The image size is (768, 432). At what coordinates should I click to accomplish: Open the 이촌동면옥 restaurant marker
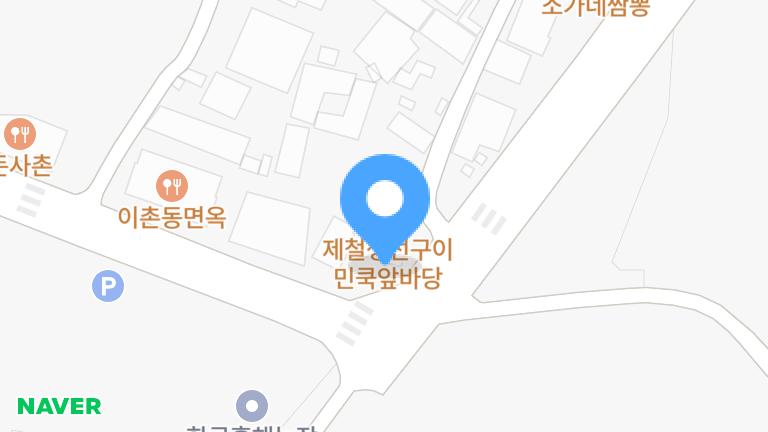click(173, 186)
